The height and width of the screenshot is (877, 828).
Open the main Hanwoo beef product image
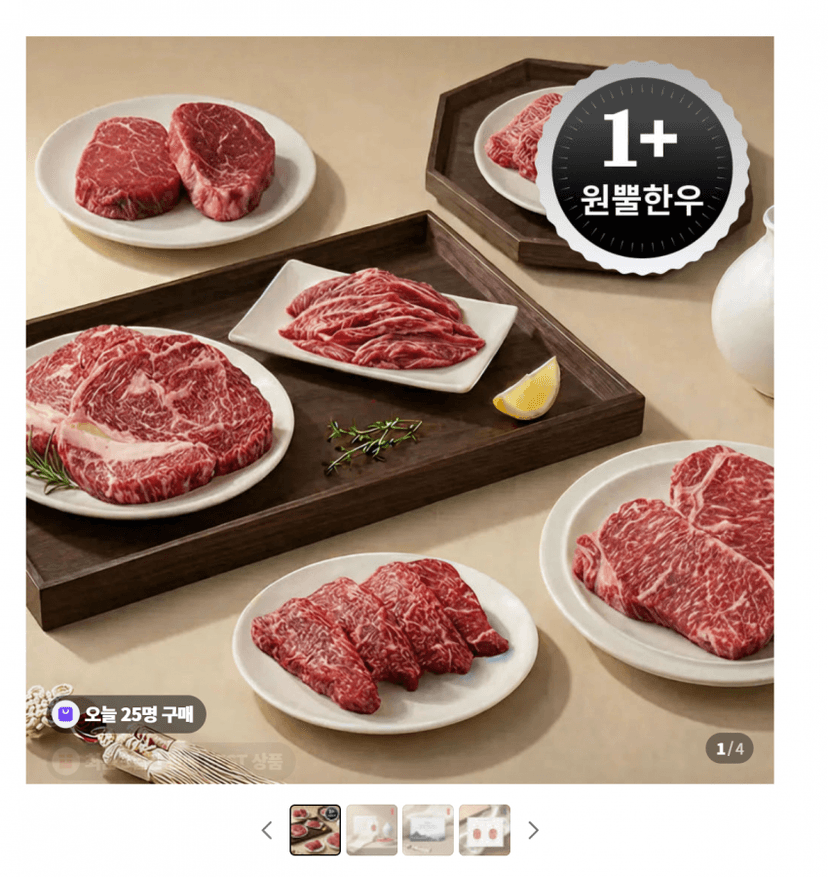point(400,410)
